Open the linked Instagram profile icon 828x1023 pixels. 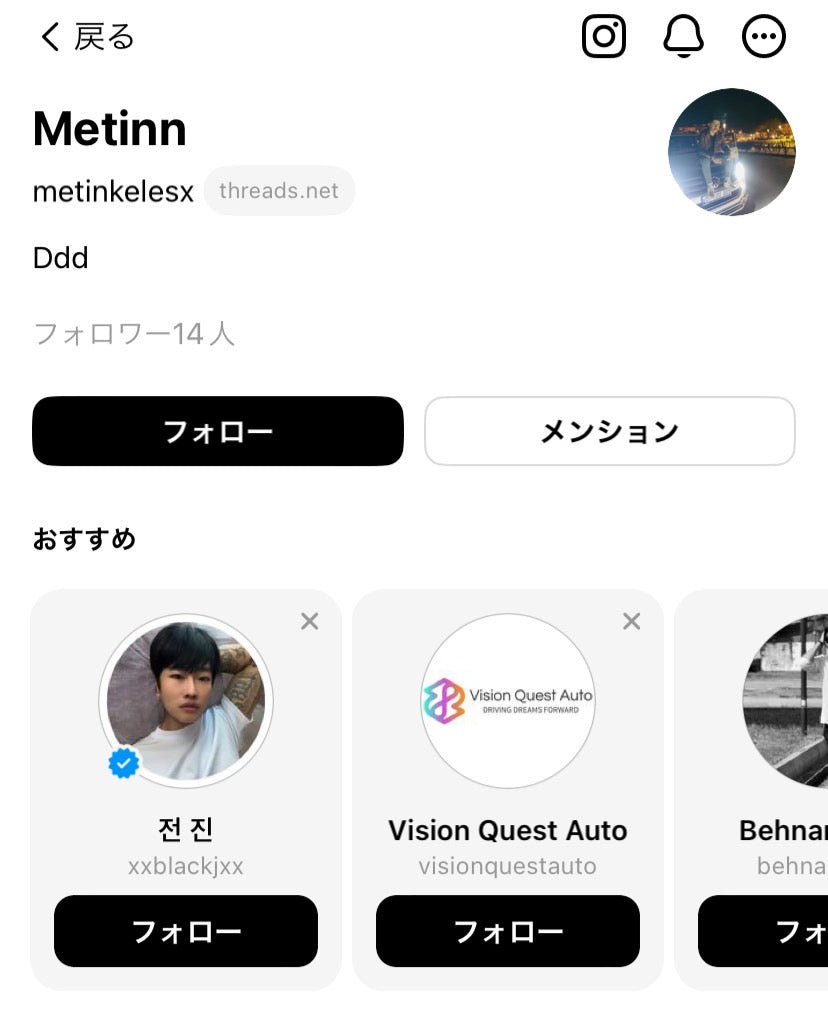[x=604, y=37]
